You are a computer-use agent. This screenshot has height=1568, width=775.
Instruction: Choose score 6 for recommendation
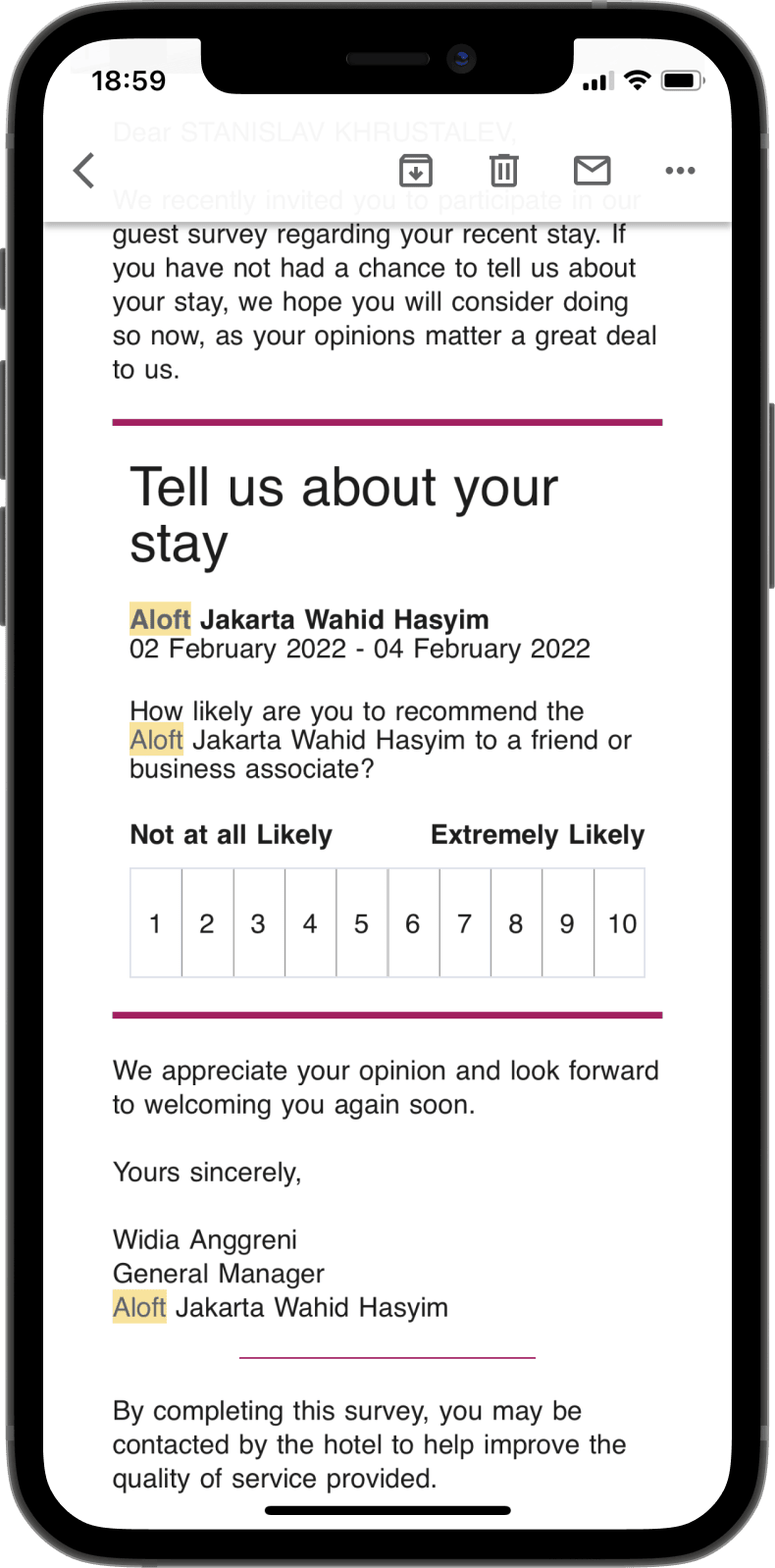pyautogui.click(x=413, y=923)
